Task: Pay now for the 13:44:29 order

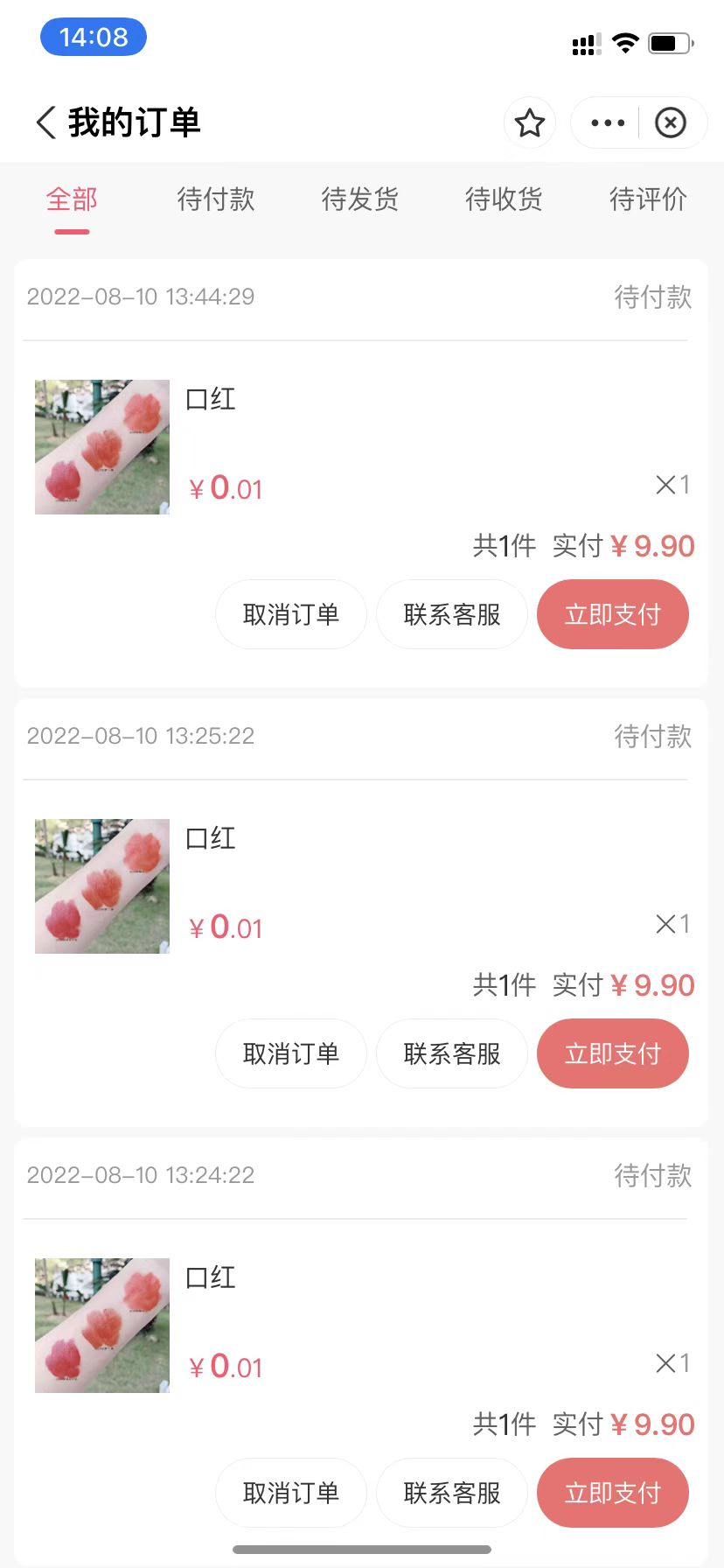Action: [613, 614]
